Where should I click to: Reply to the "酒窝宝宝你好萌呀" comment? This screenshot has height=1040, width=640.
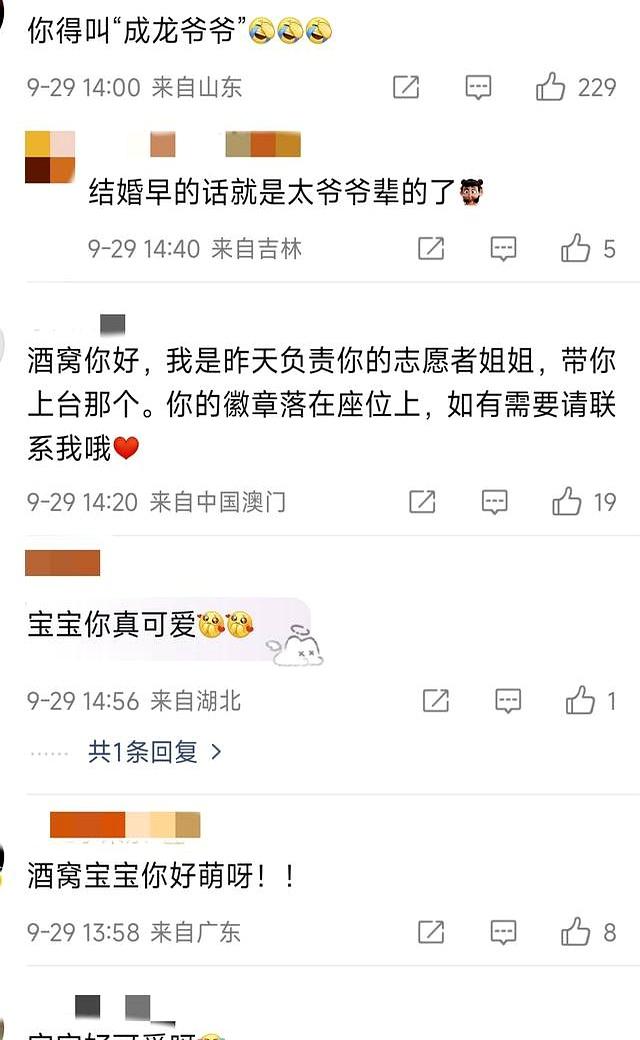click(x=503, y=933)
